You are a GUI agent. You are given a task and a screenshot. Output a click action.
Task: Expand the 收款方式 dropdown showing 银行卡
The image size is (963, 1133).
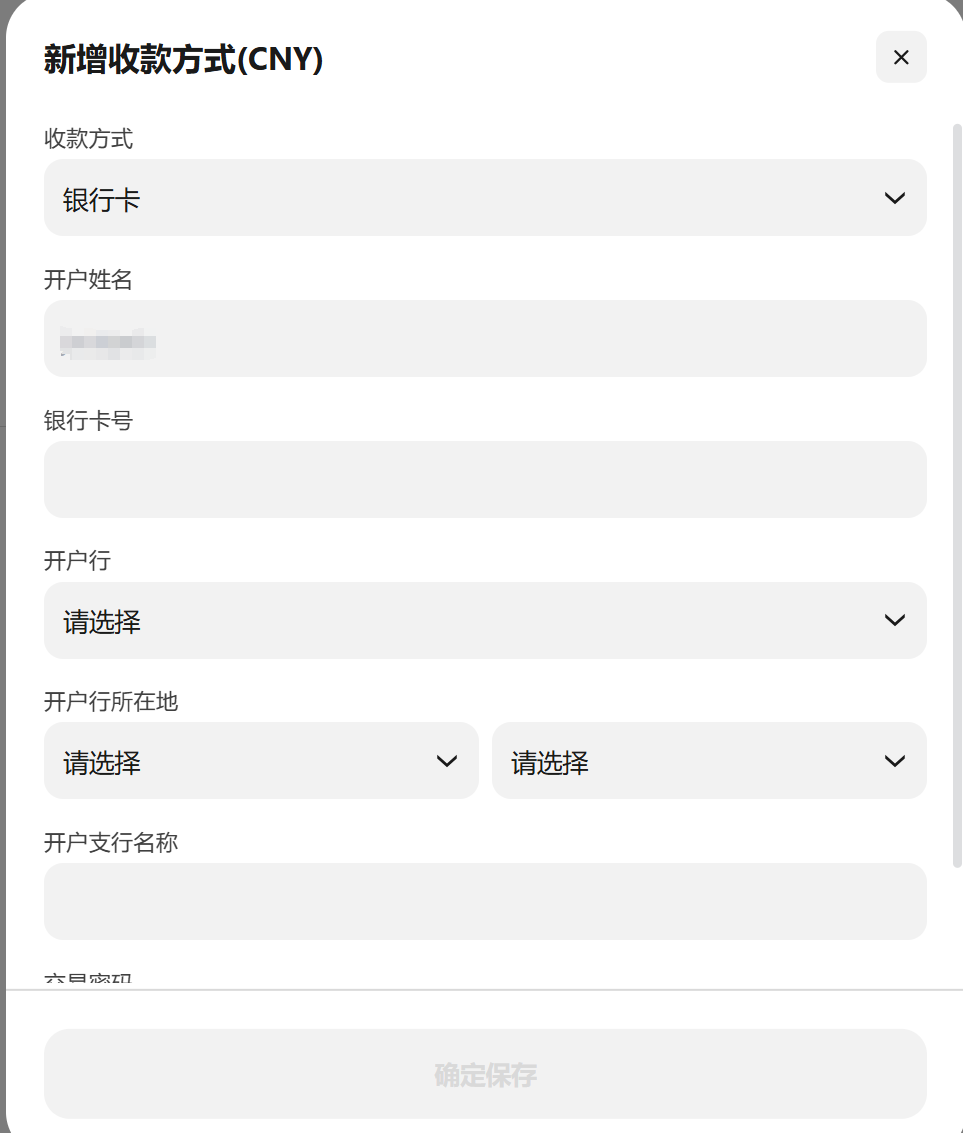(x=485, y=198)
